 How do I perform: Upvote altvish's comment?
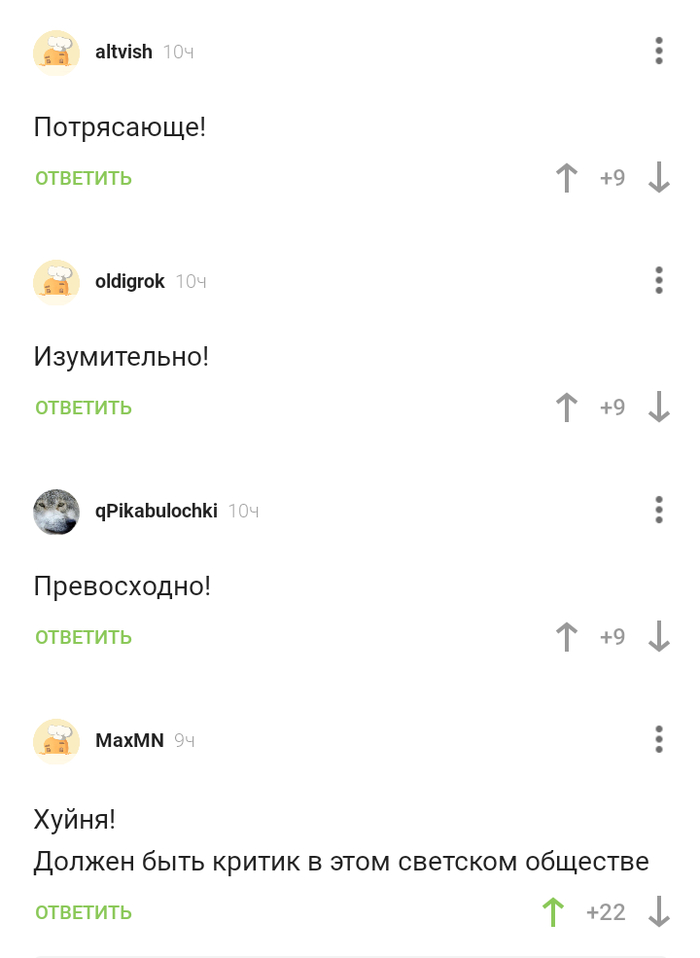(566, 178)
